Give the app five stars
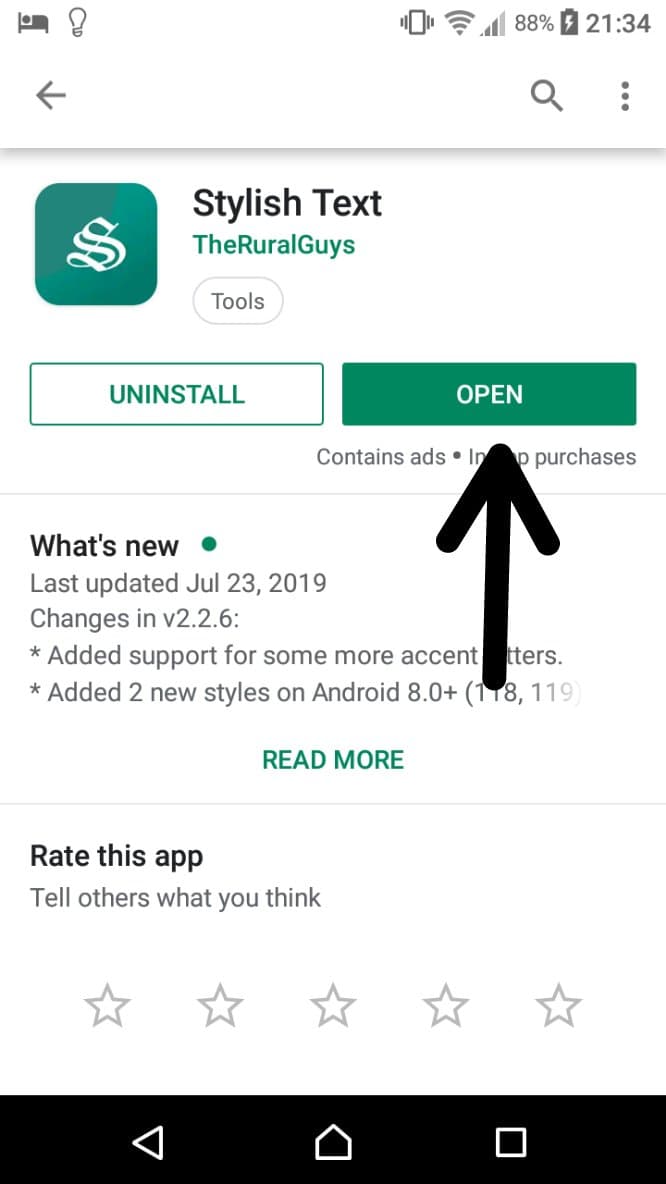This screenshot has height=1184, width=666. [x=559, y=1005]
